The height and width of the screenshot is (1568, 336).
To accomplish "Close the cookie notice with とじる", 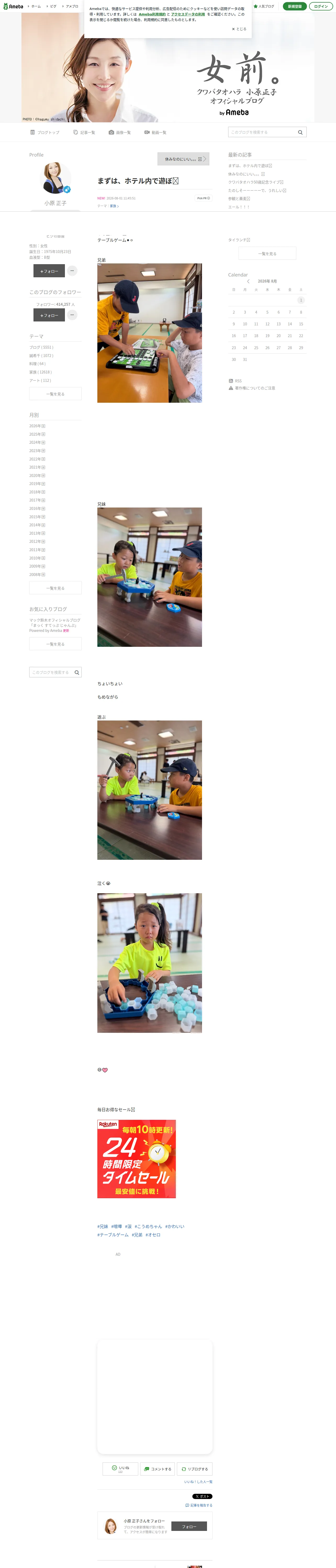I will pyautogui.click(x=239, y=28).
